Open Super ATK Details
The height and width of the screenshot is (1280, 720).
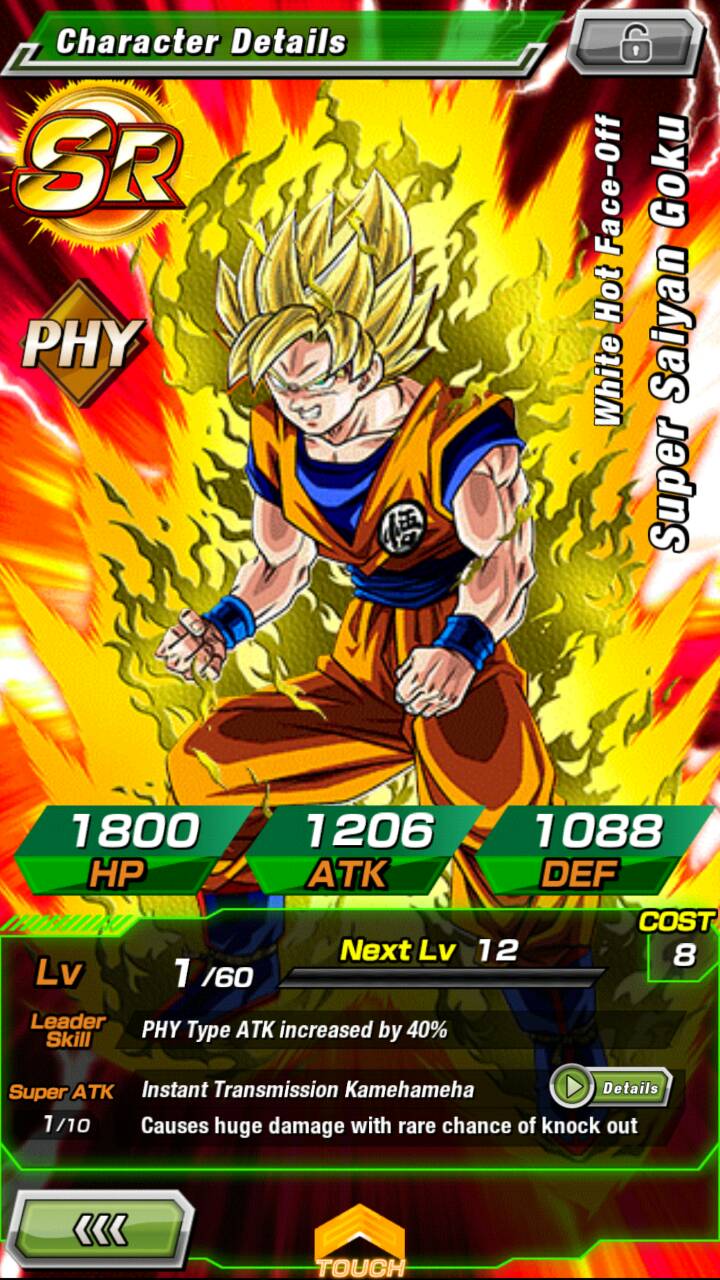(611, 1087)
